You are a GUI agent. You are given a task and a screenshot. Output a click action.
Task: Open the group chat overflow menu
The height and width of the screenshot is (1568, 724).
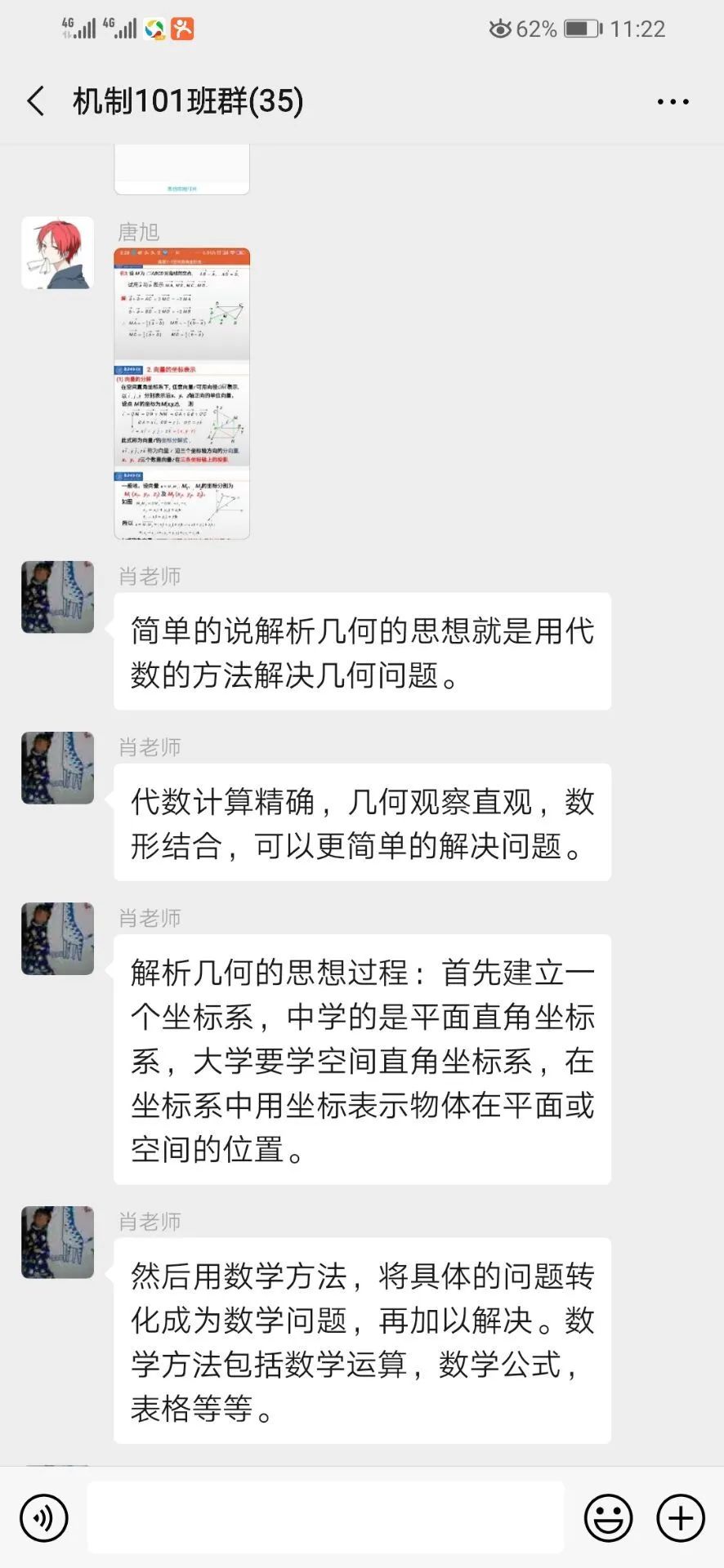pos(673,102)
